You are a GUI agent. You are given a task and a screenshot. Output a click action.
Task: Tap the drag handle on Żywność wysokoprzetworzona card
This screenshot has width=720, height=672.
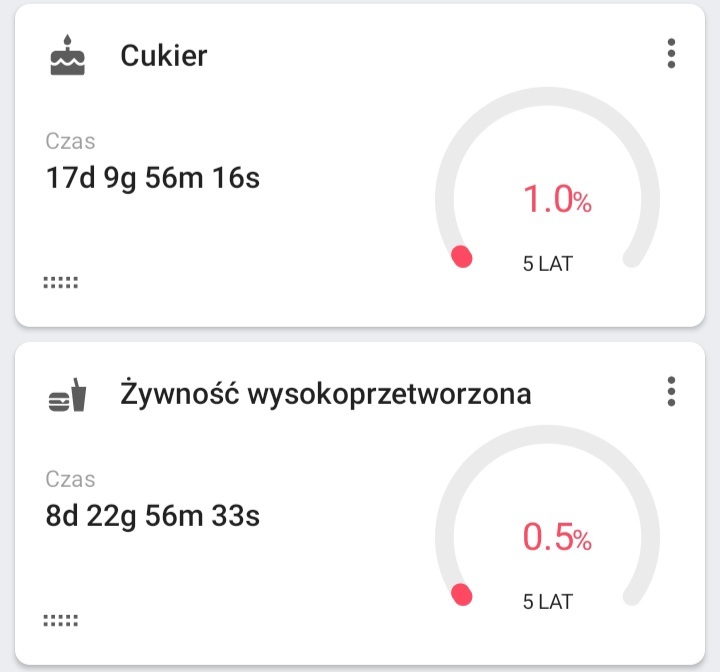point(61,621)
